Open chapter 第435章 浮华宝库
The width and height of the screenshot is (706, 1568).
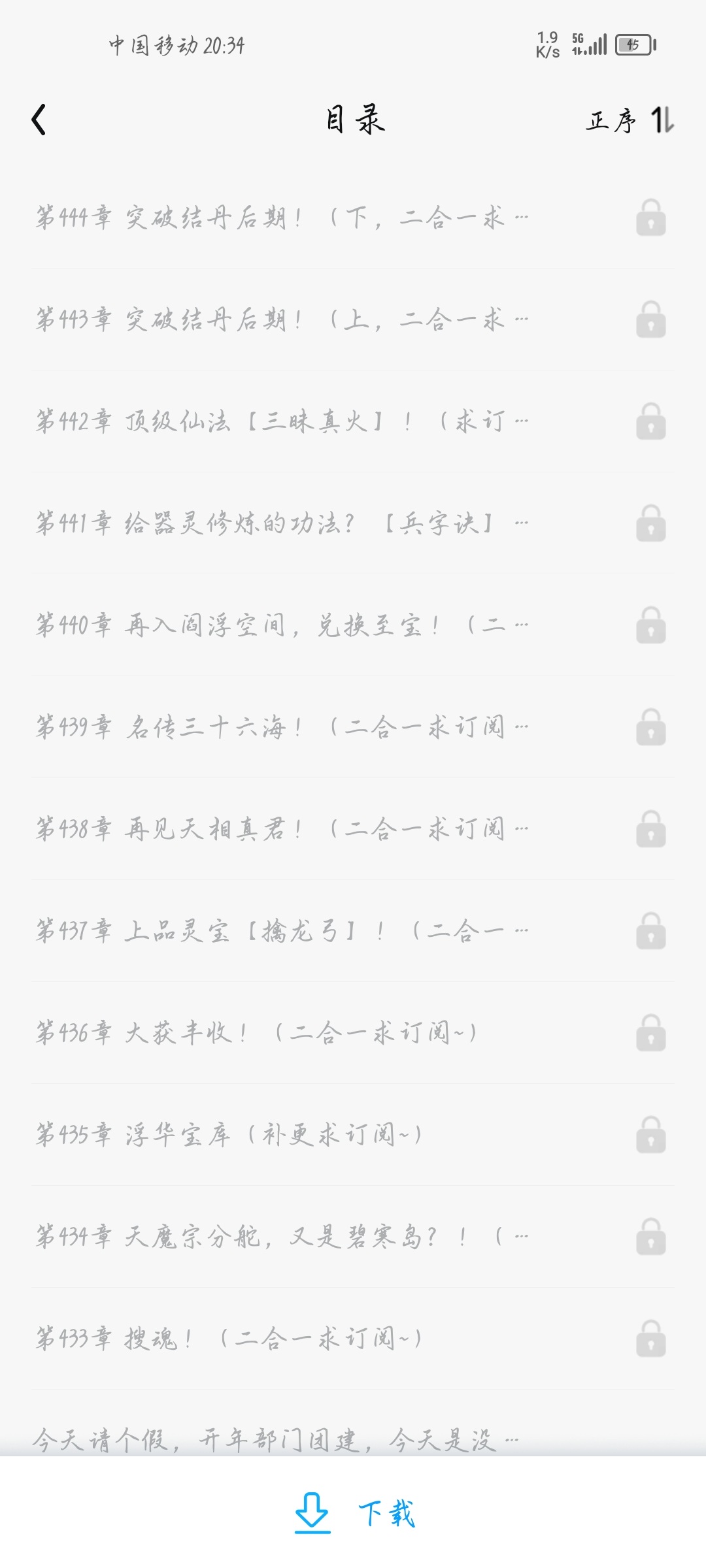tap(229, 1135)
